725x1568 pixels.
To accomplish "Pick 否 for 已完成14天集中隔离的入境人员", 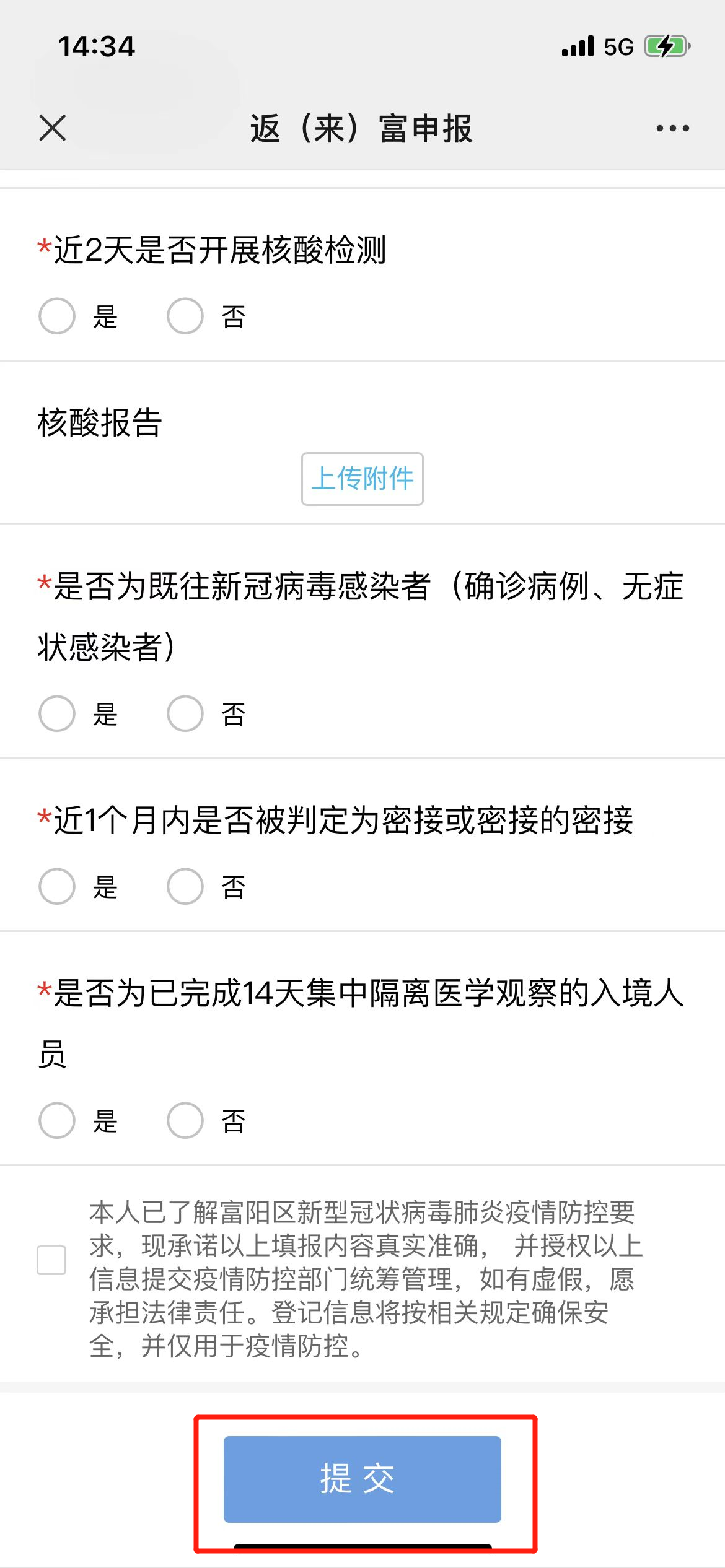I will [185, 1120].
